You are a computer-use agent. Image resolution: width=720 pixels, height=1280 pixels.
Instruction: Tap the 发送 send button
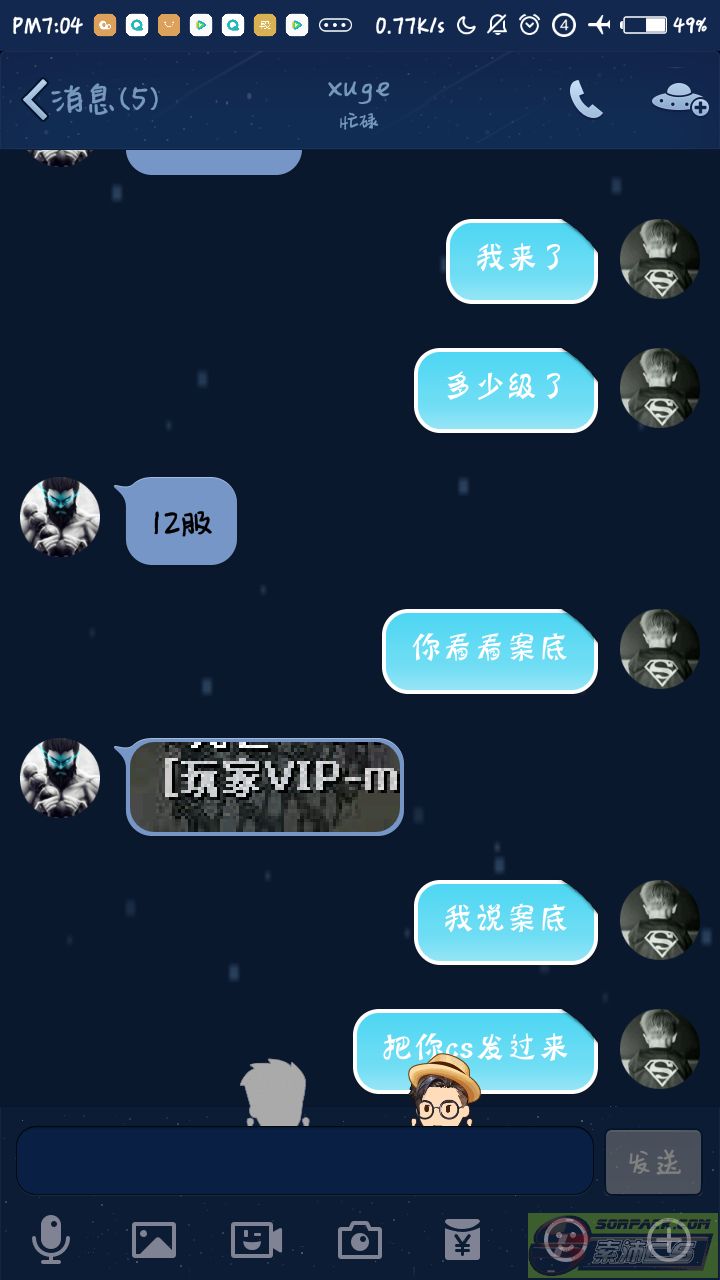pyautogui.click(x=653, y=1162)
